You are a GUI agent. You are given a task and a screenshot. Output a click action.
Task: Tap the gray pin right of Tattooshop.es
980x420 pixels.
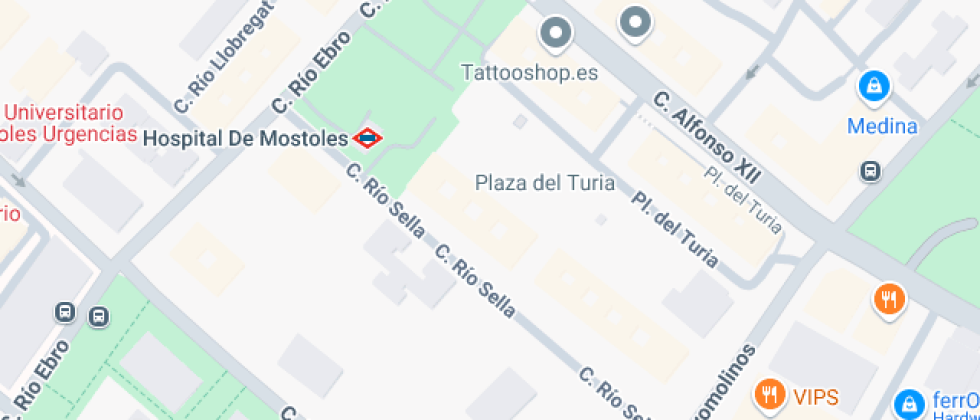(633, 22)
